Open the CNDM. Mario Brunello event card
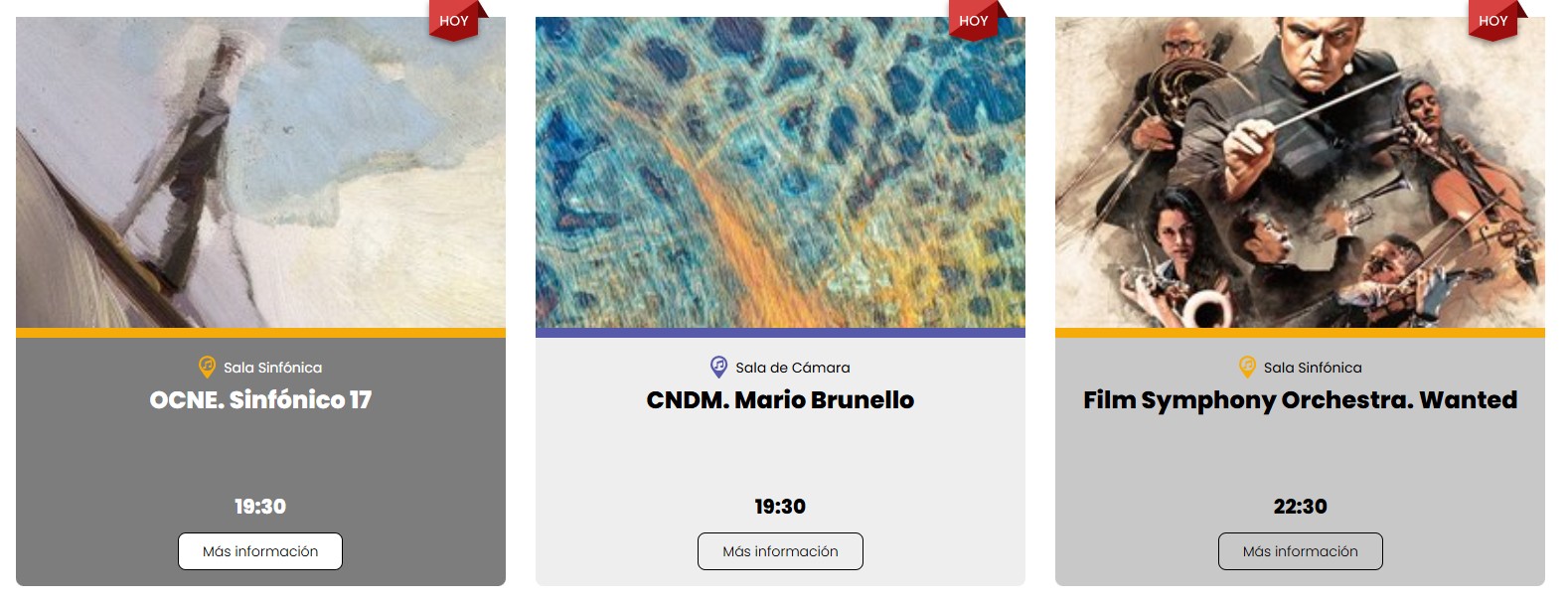Viewport: 1568px width, 603px height. tap(780, 399)
